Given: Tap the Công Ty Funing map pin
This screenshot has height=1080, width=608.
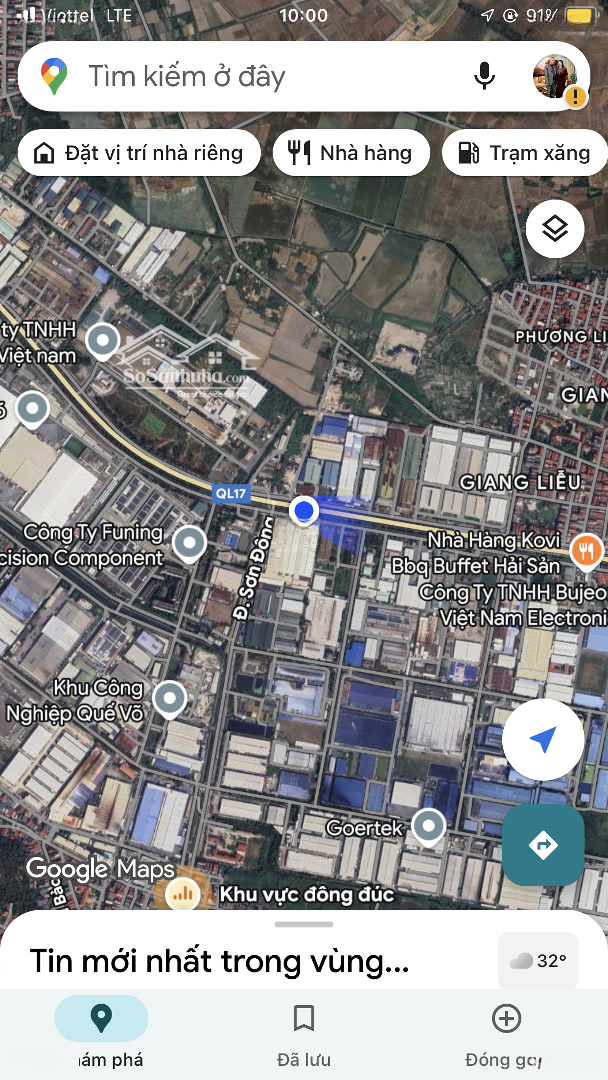Looking at the screenshot, I should coord(189,542).
